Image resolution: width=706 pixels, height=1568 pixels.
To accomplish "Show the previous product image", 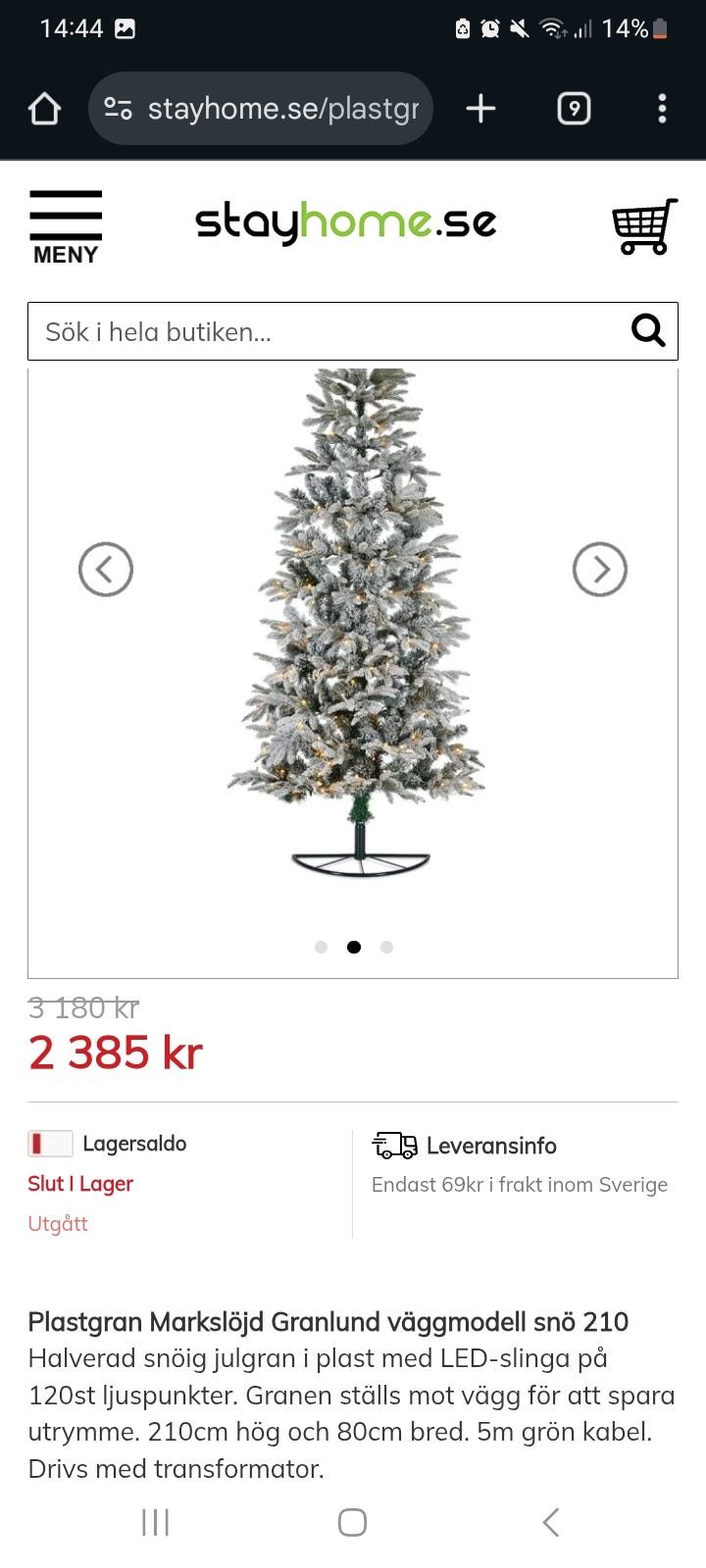I will [x=106, y=569].
